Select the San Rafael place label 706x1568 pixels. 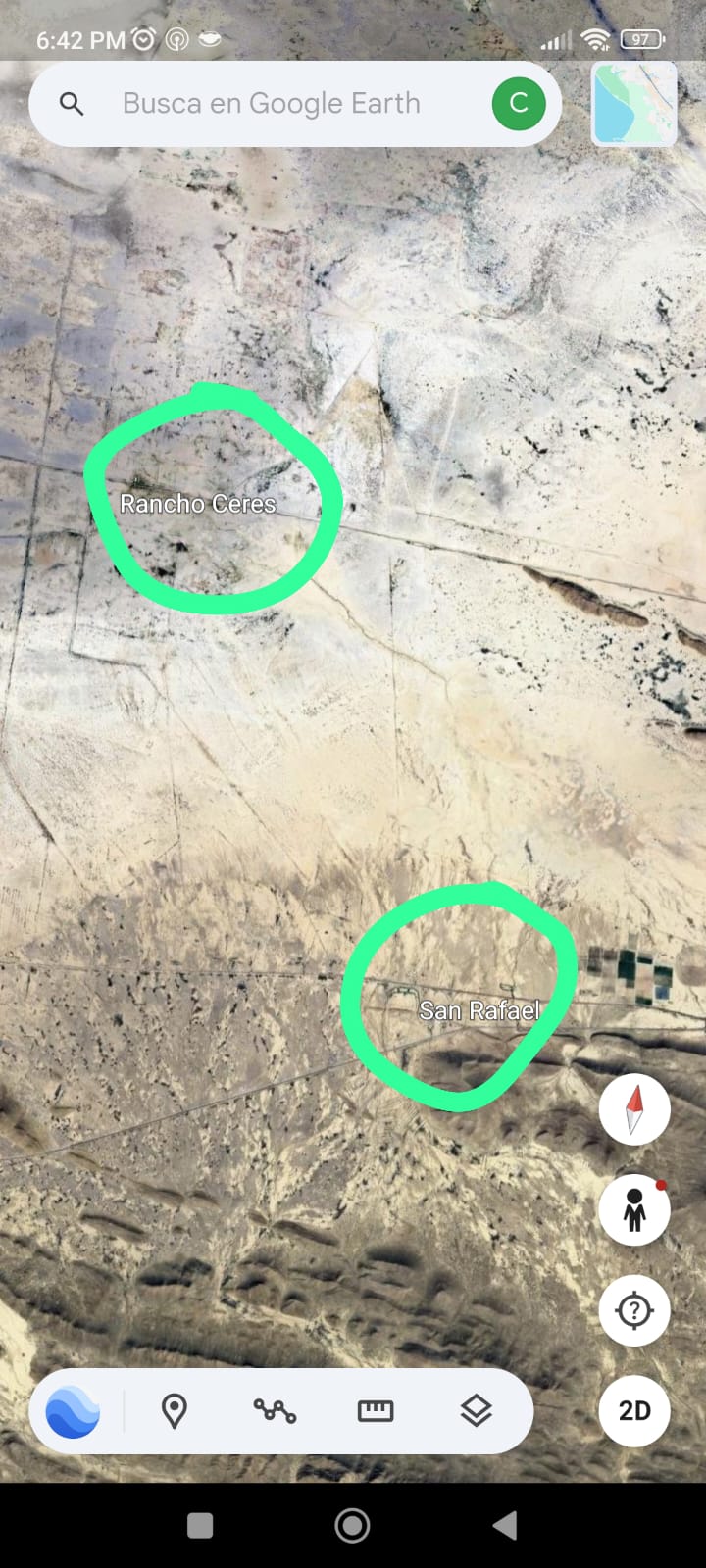click(479, 1010)
